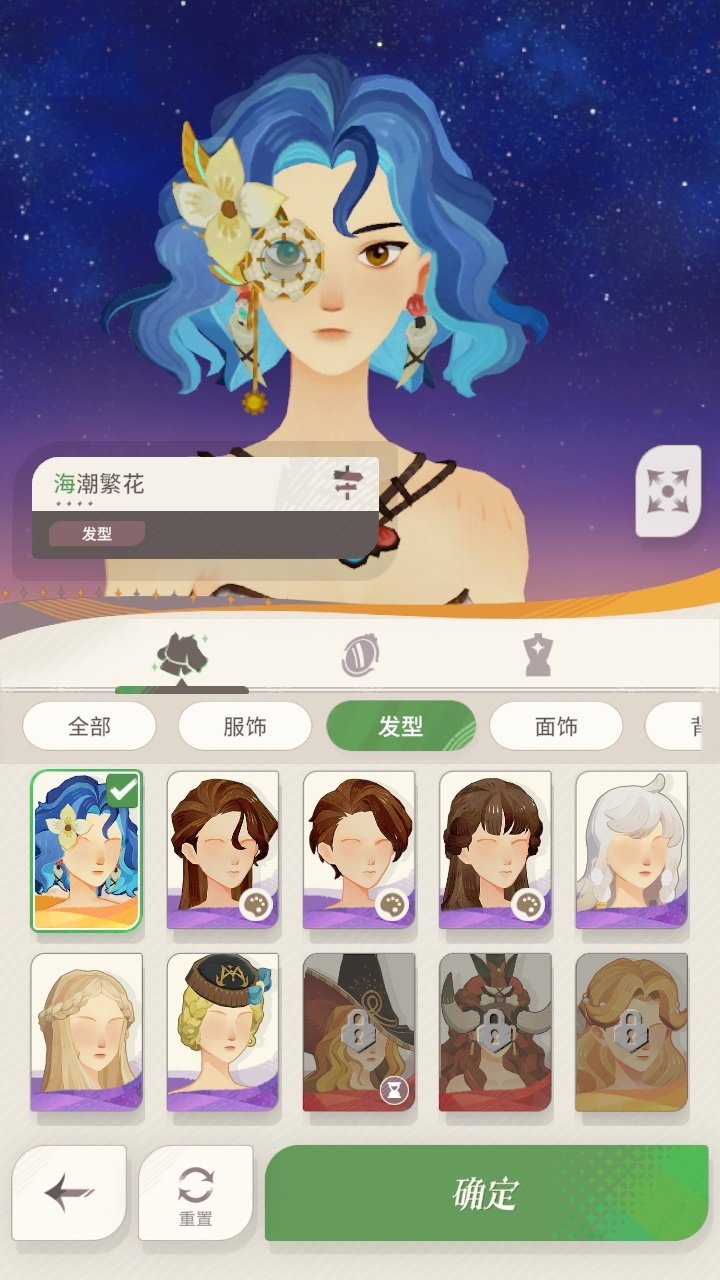Select the 面饰 category tab
Viewport: 720px width, 1280px height.
(557, 727)
